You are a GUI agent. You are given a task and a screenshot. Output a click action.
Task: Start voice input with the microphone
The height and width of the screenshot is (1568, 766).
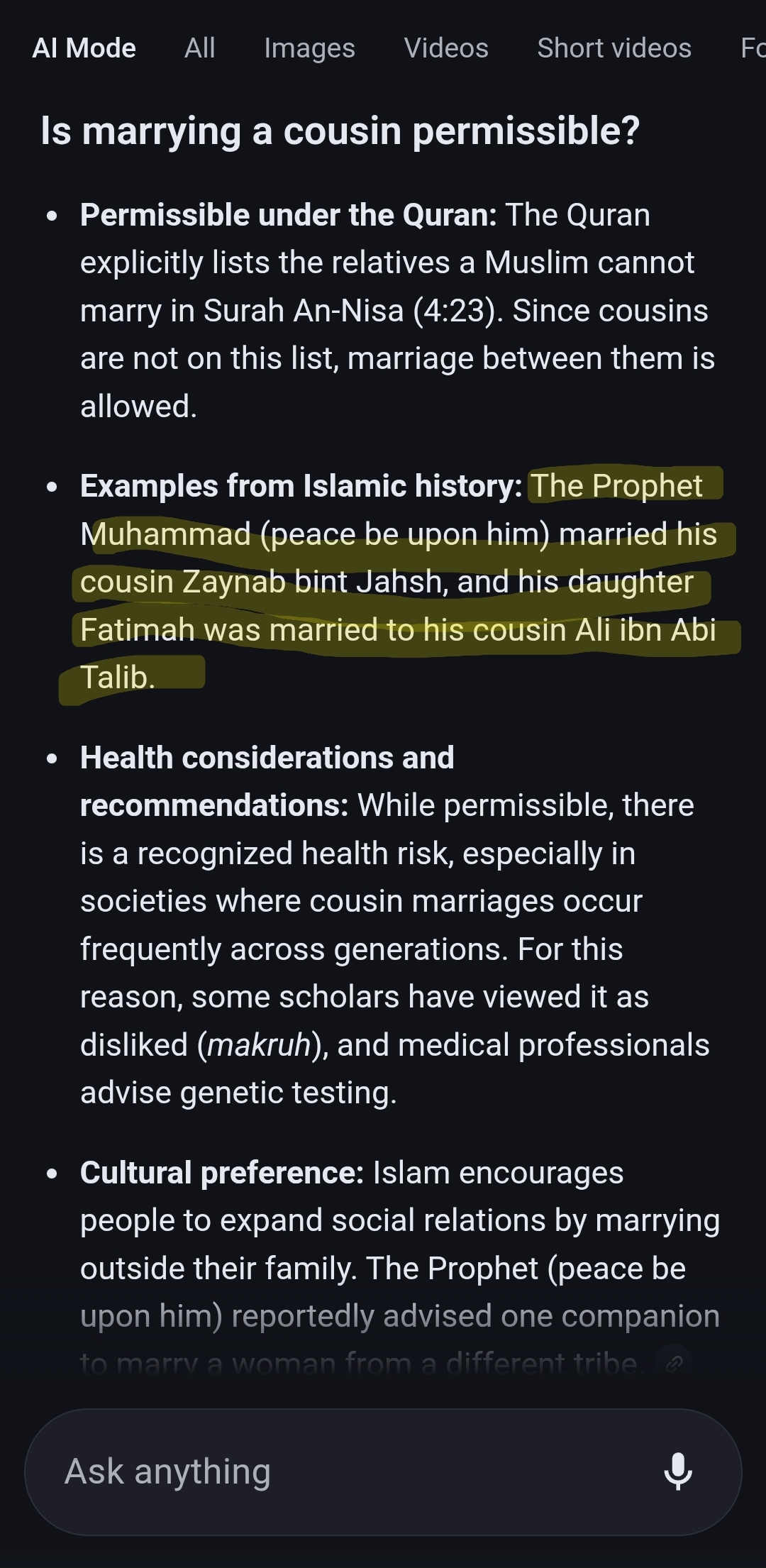coord(677,1472)
